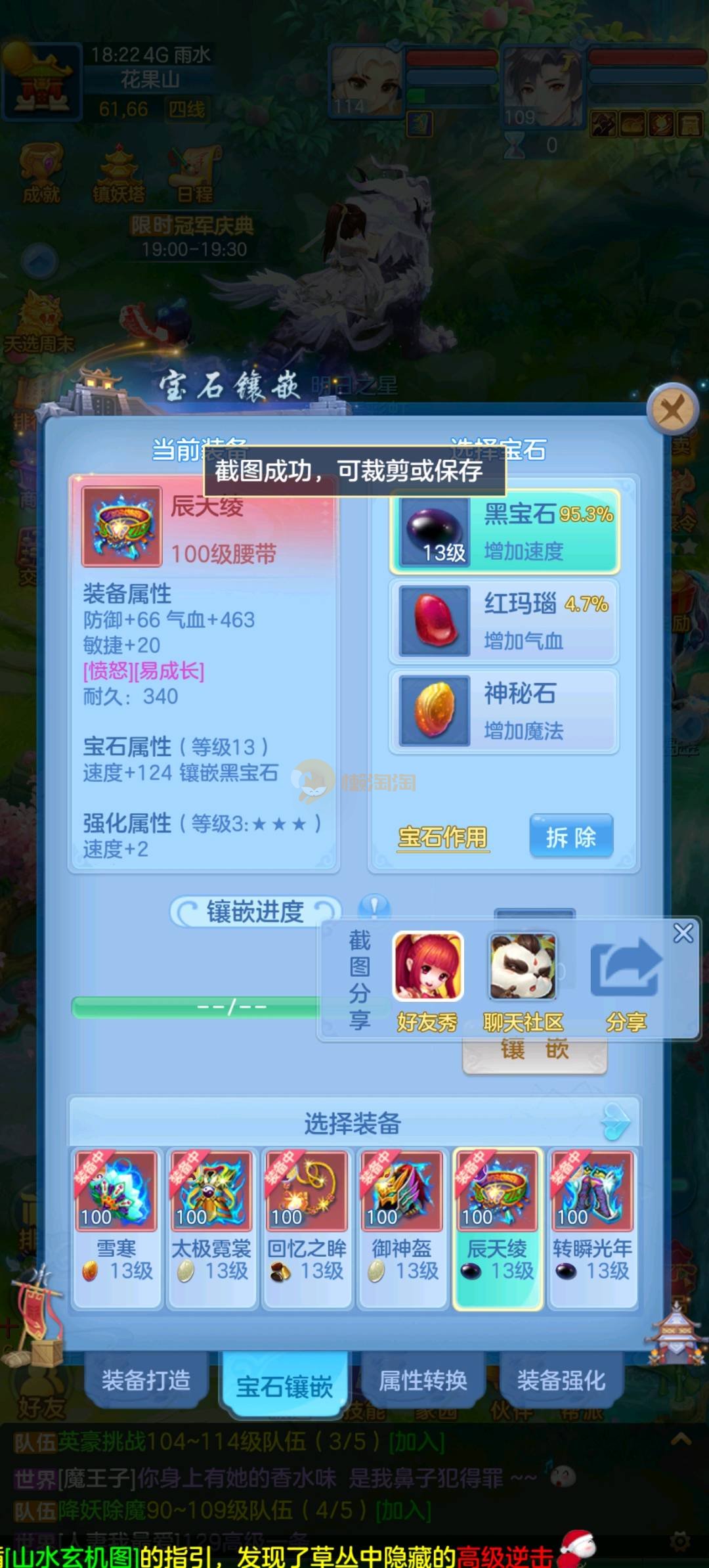Tap the 拆除 button

click(x=570, y=836)
